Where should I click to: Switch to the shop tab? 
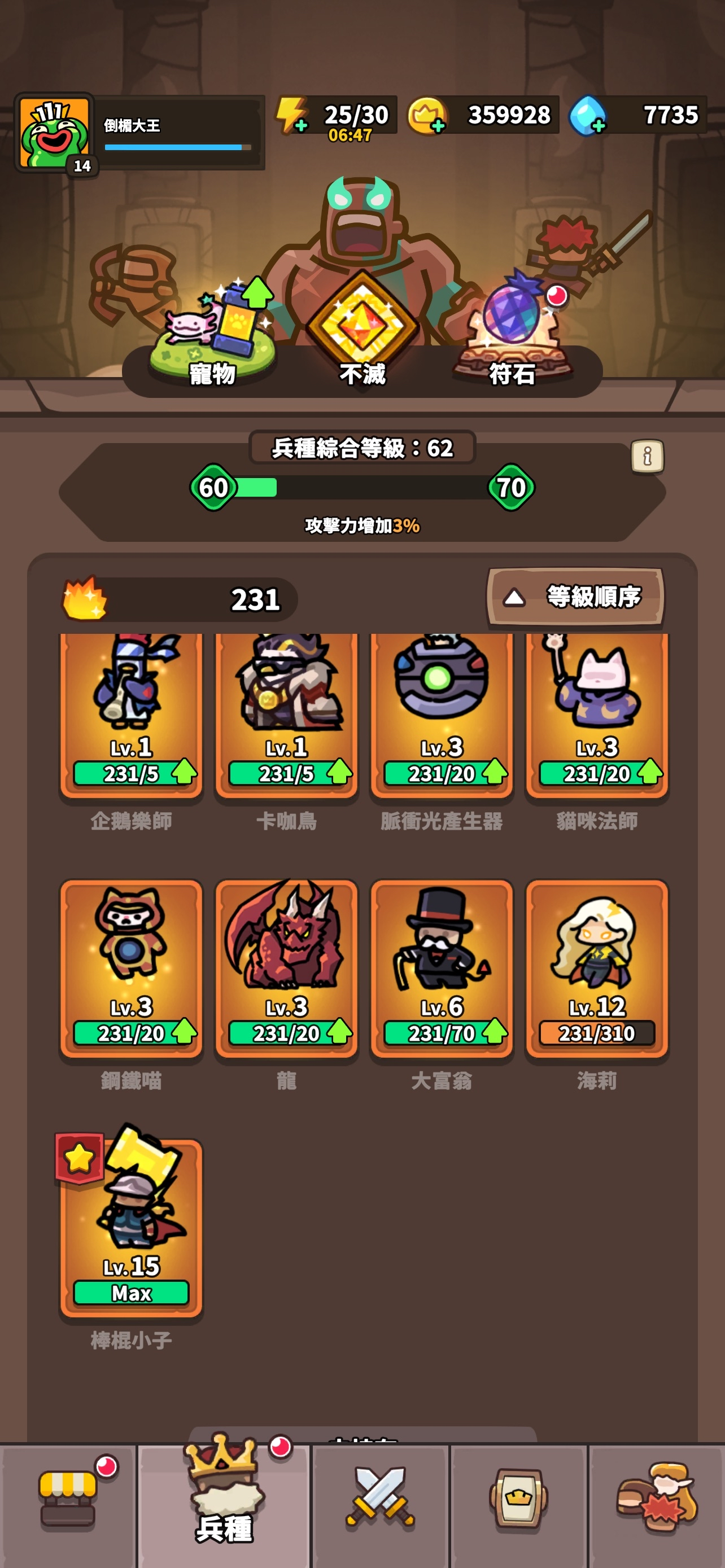click(68, 1504)
